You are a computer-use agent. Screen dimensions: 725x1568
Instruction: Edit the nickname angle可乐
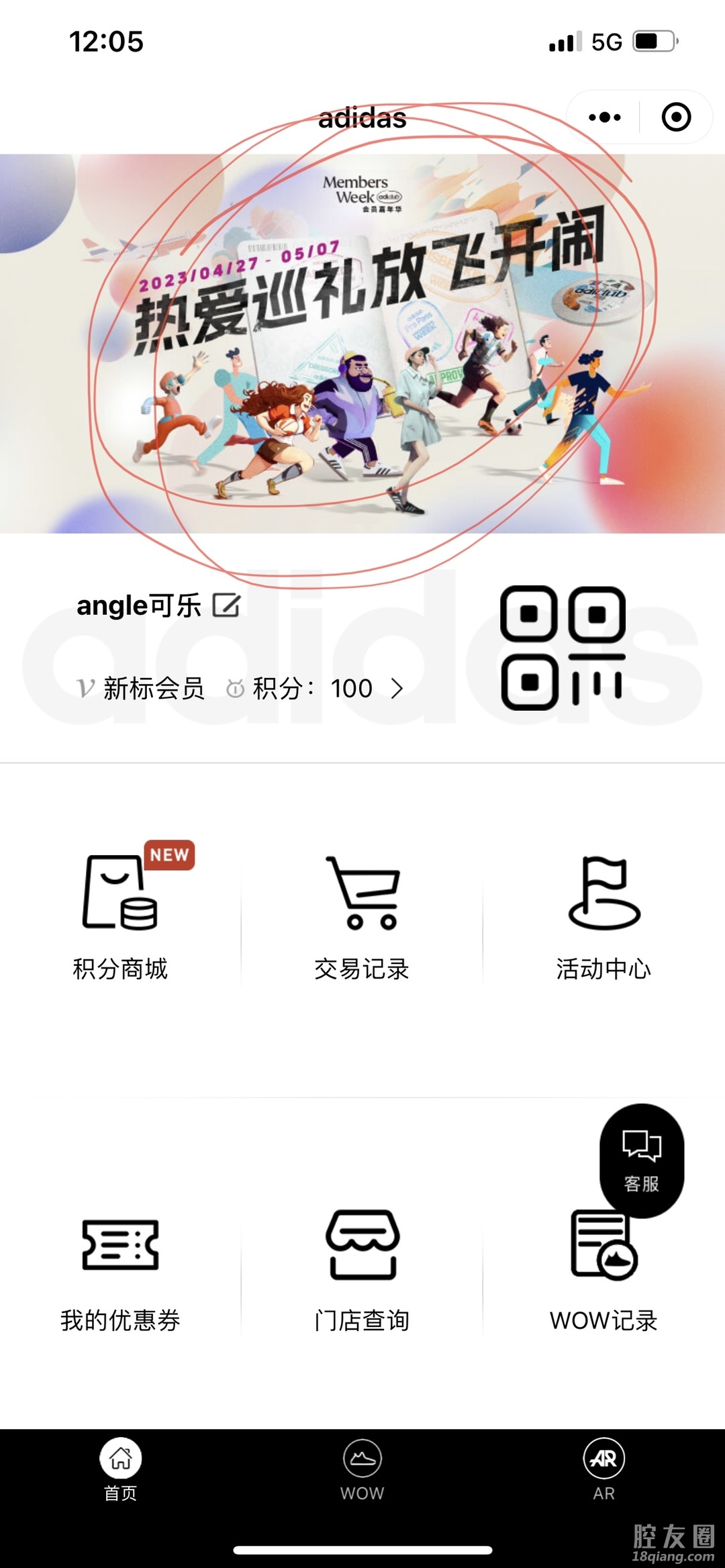pyautogui.click(x=226, y=605)
